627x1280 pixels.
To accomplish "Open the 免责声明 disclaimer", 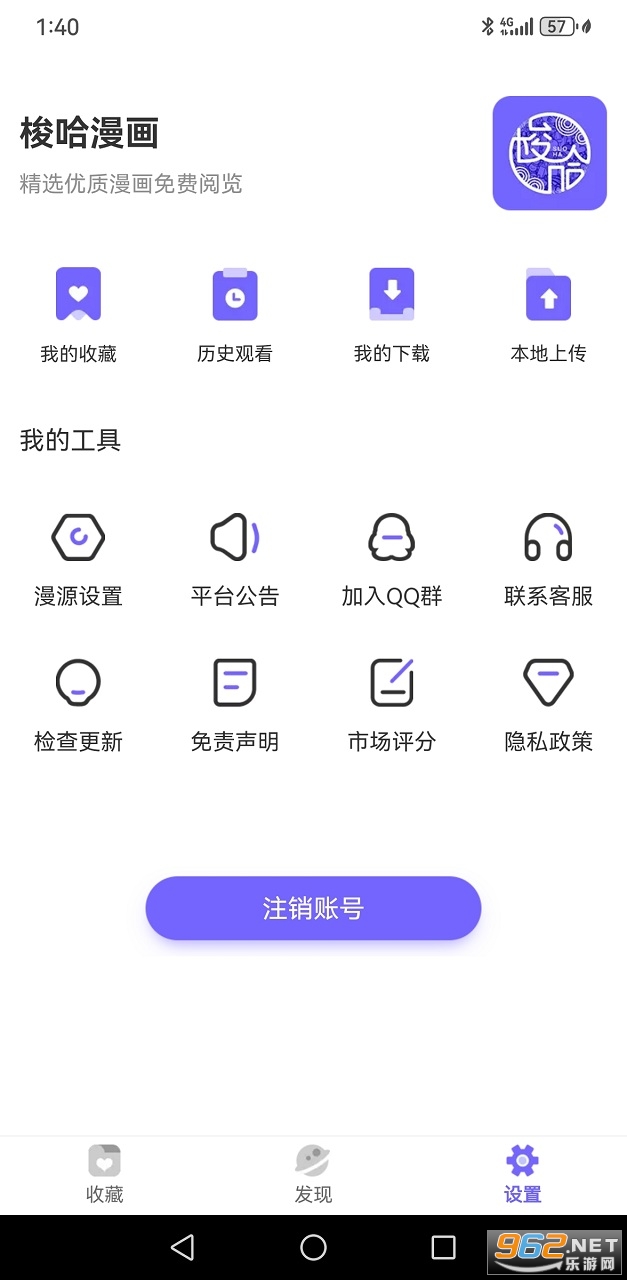I will point(235,705).
